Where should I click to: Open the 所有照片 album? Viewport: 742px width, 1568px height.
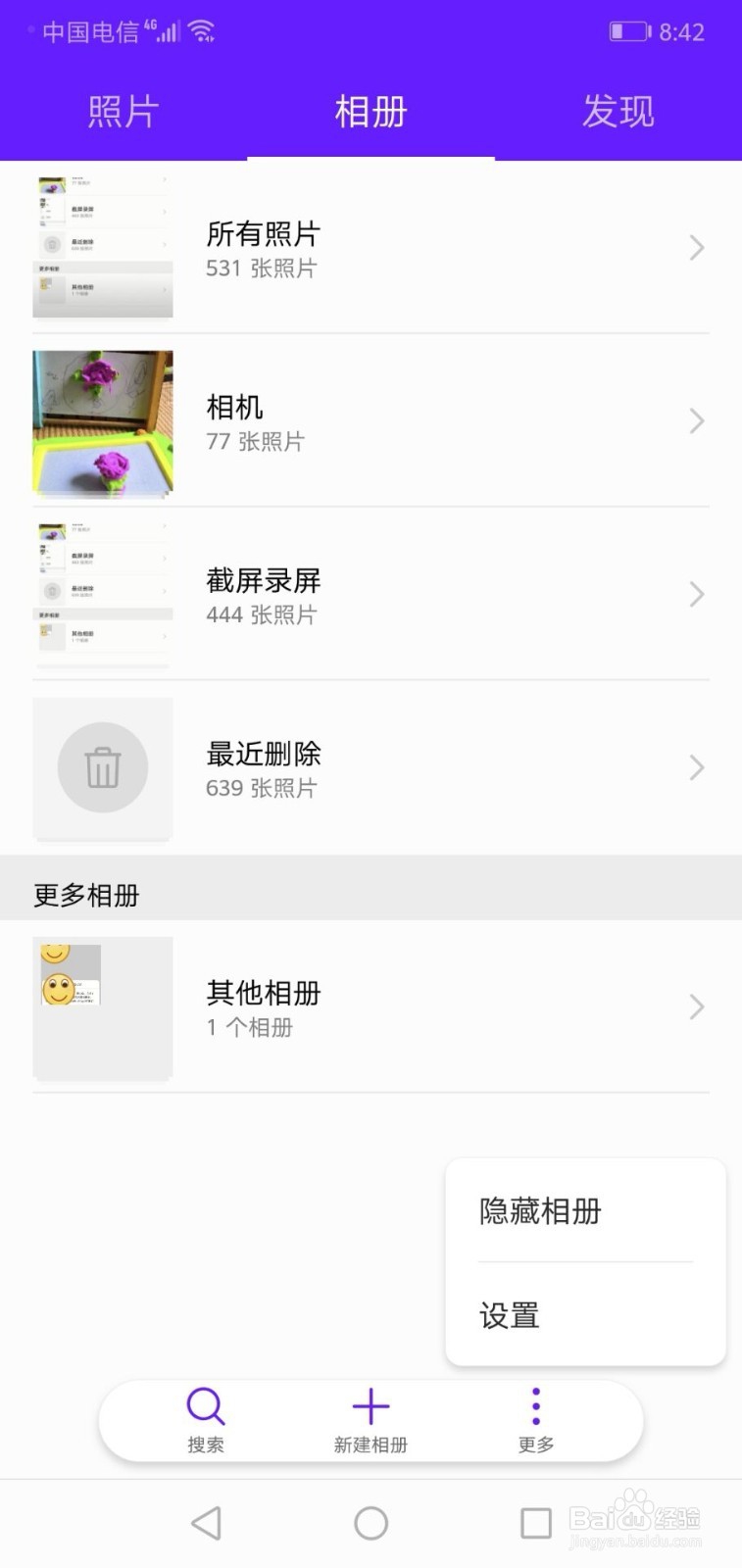371,247
